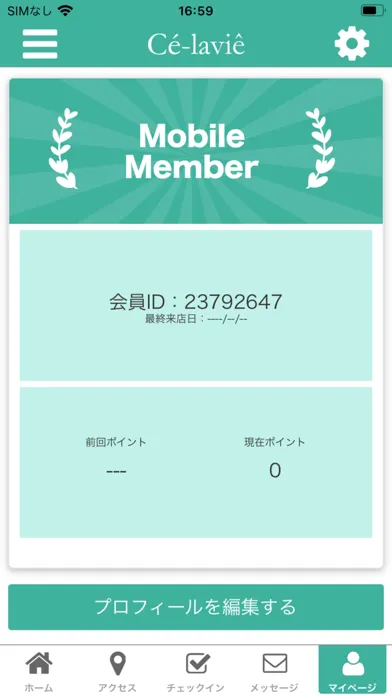Open the hamburger drawer menu
The width and height of the screenshot is (392, 696).
pos(40,44)
